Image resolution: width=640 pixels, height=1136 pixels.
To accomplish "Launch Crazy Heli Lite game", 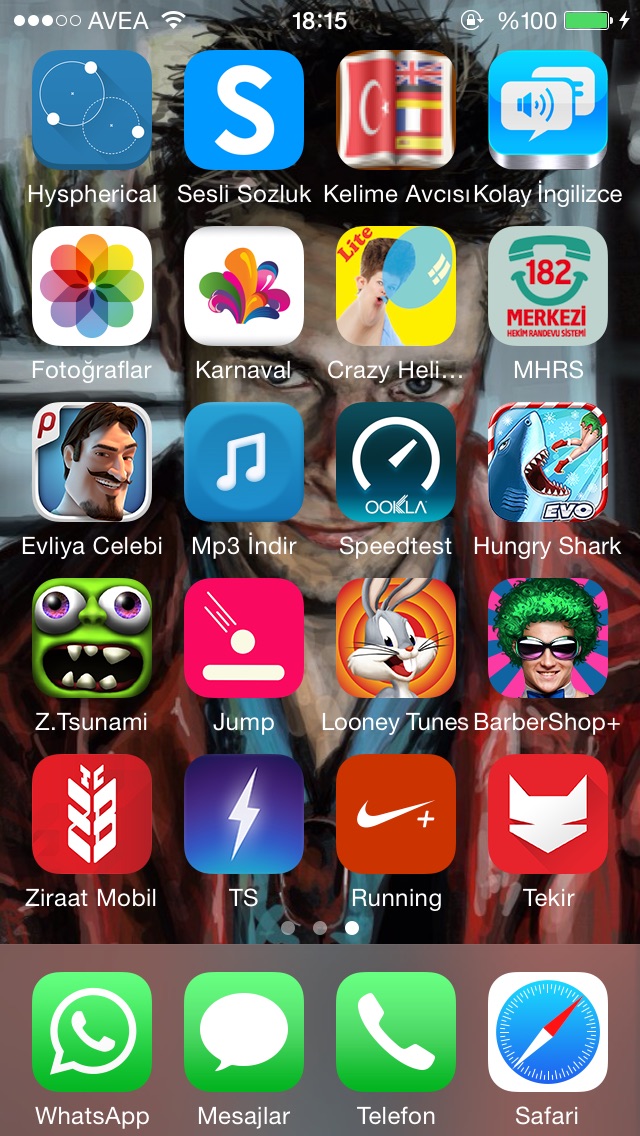I will click(x=396, y=286).
